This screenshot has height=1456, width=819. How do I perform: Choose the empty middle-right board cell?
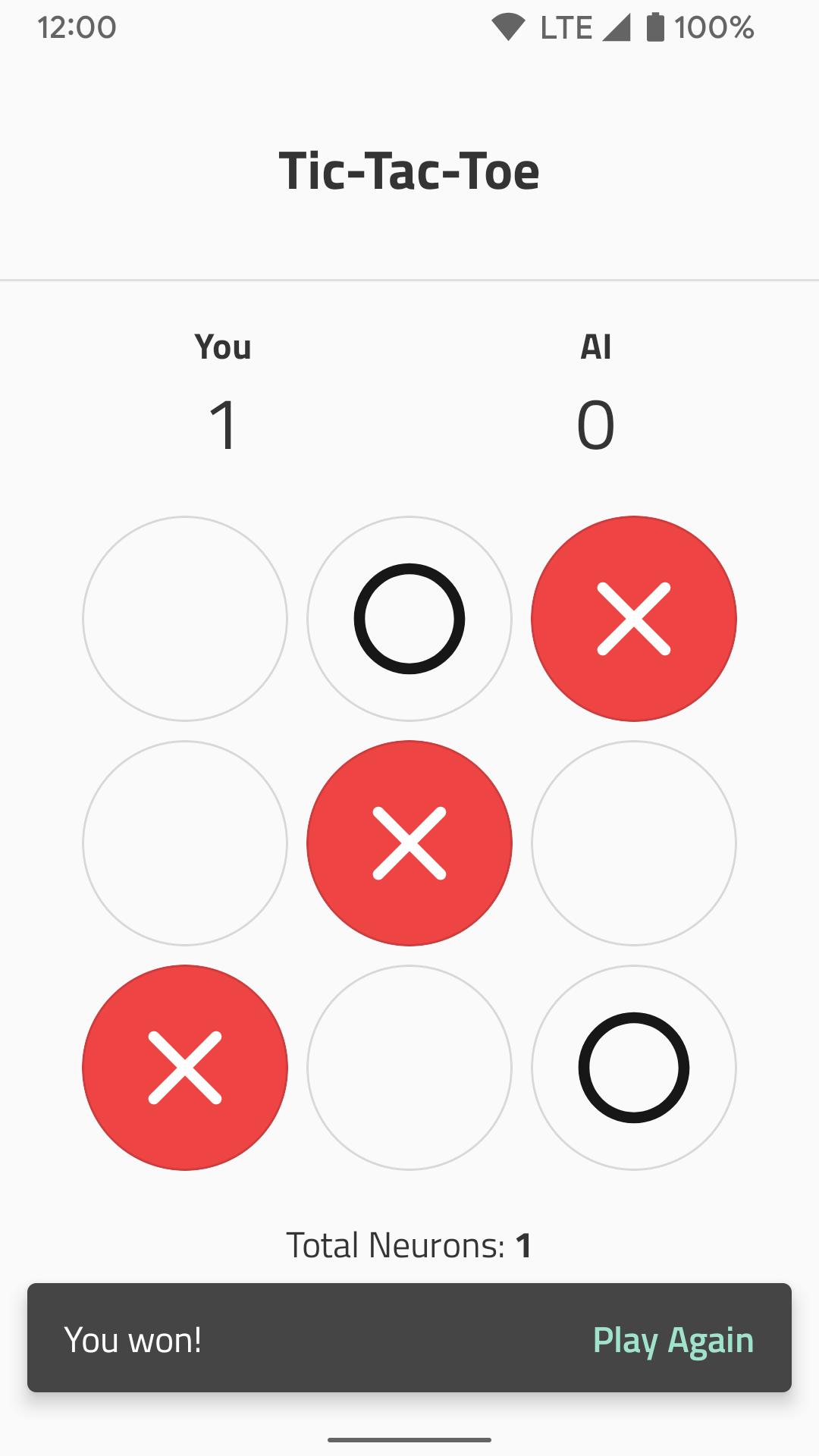[634, 843]
